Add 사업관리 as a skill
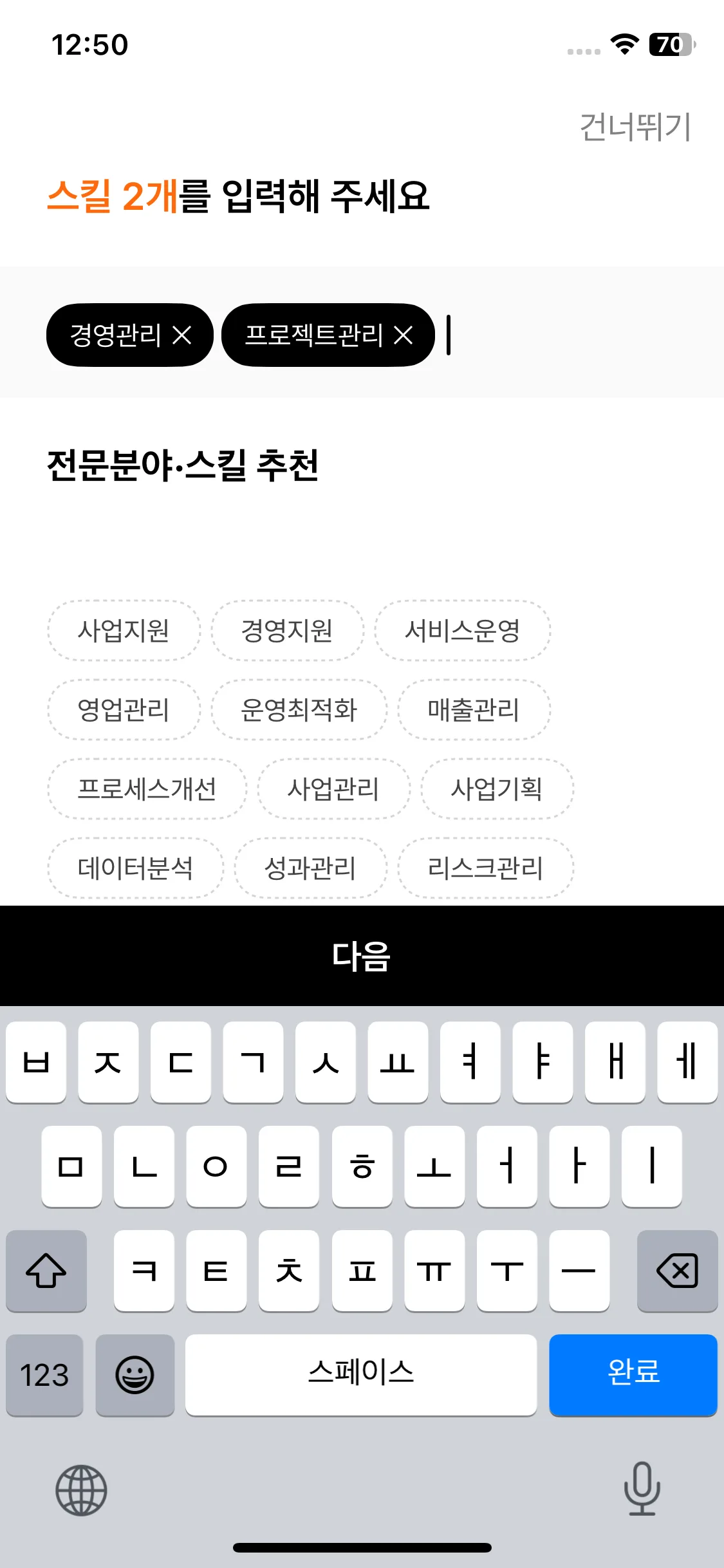This screenshot has height=1568, width=724. (x=333, y=789)
